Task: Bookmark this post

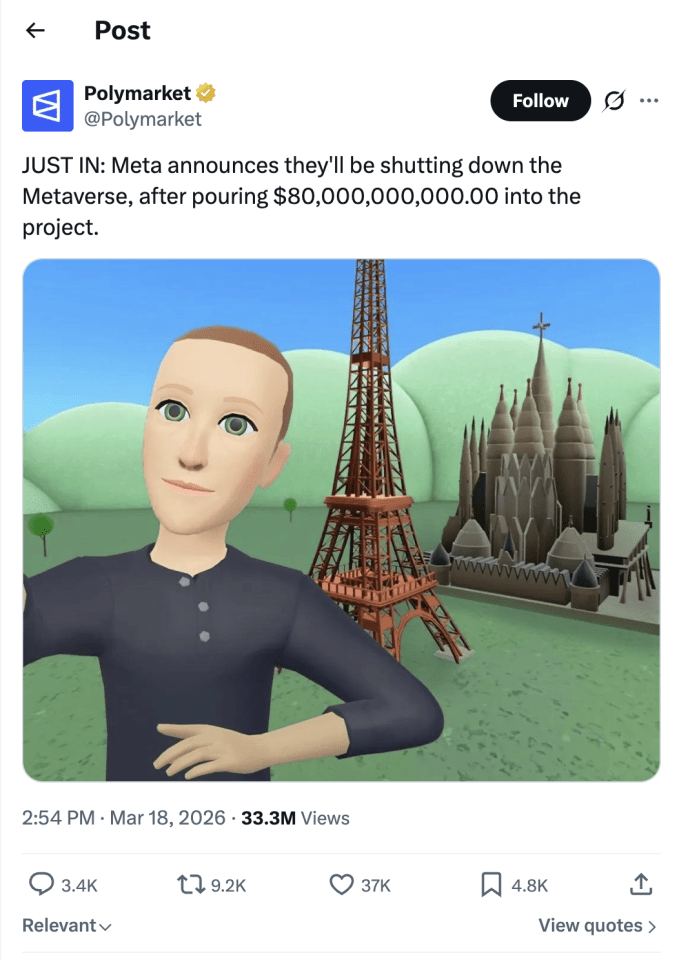Action: [491, 884]
